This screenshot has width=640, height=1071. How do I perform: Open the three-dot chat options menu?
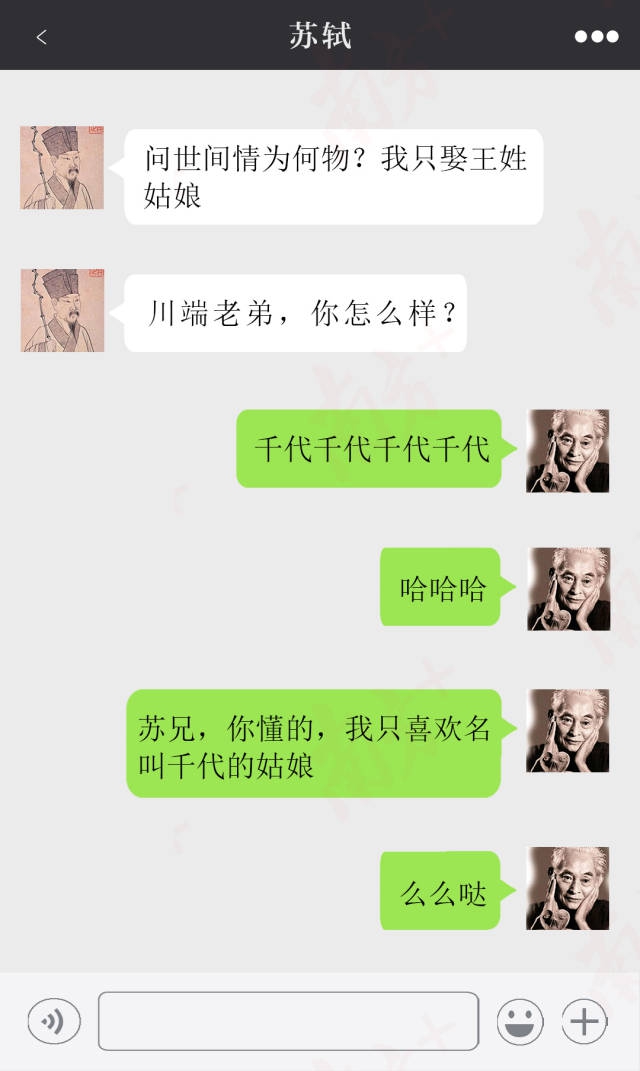coord(596,37)
